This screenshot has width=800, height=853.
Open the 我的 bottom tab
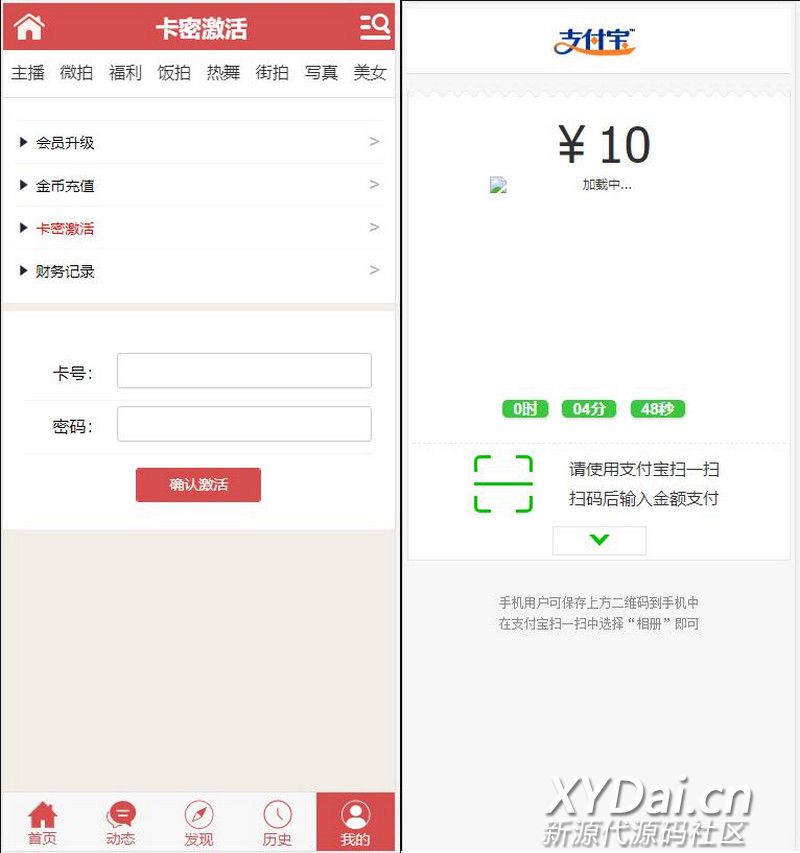click(355, 823)
